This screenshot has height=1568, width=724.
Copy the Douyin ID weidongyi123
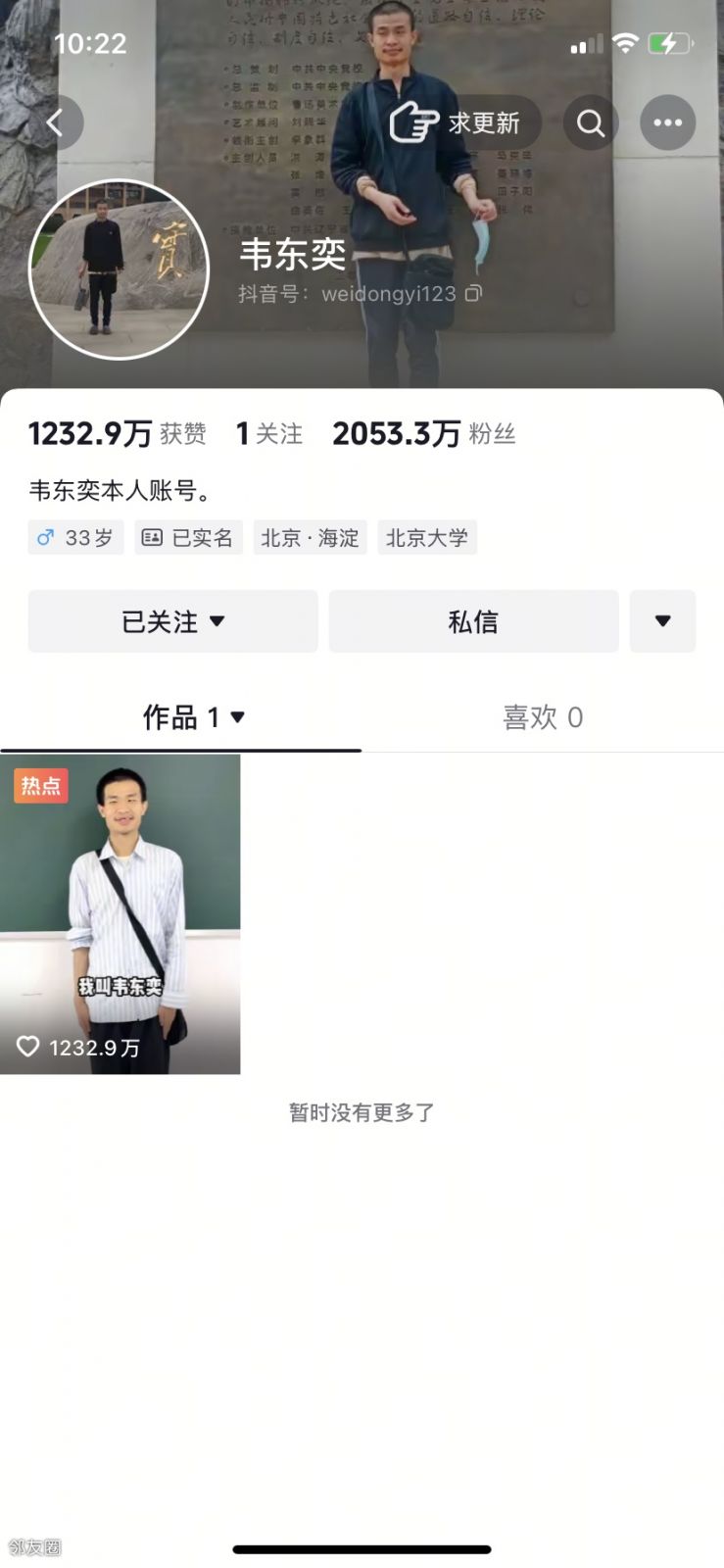[x=473, y=293]
